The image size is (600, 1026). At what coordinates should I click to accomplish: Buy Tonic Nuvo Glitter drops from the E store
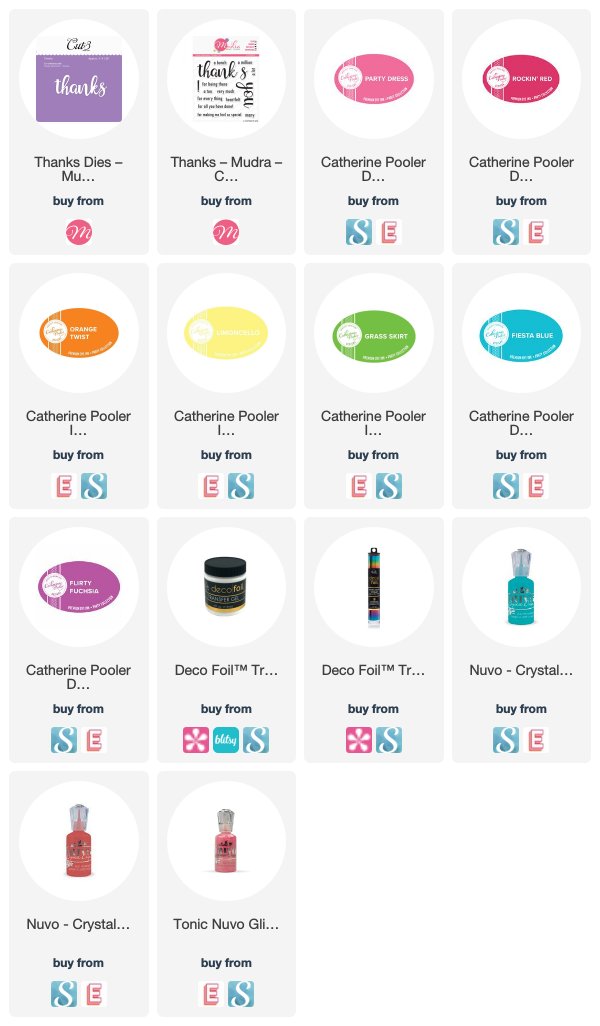coord(211,994)
